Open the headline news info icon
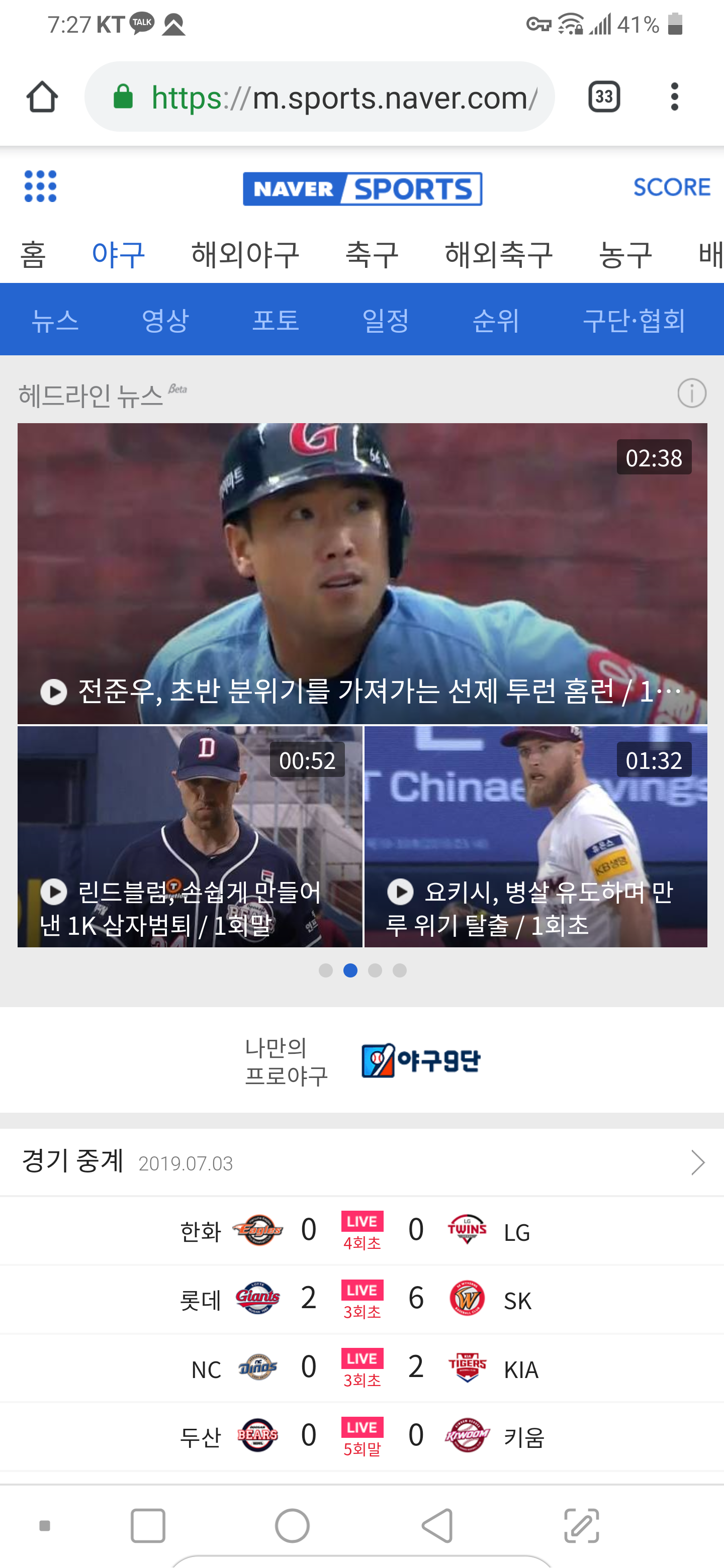The height and width of the screenshot is (1568, 724). [692, 393]
